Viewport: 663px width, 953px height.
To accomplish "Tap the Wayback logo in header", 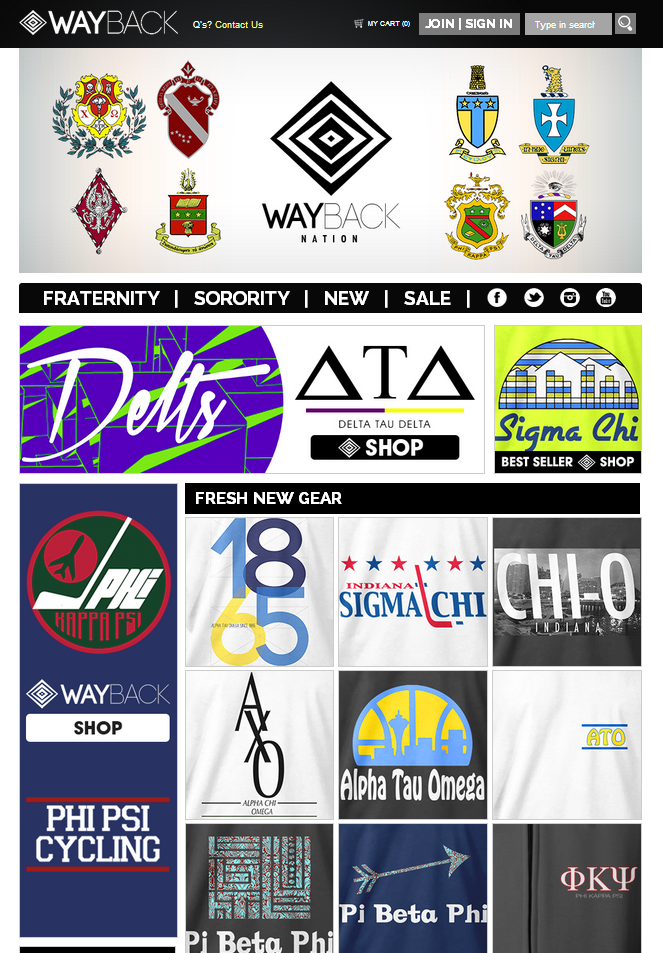I will [99, 23].
